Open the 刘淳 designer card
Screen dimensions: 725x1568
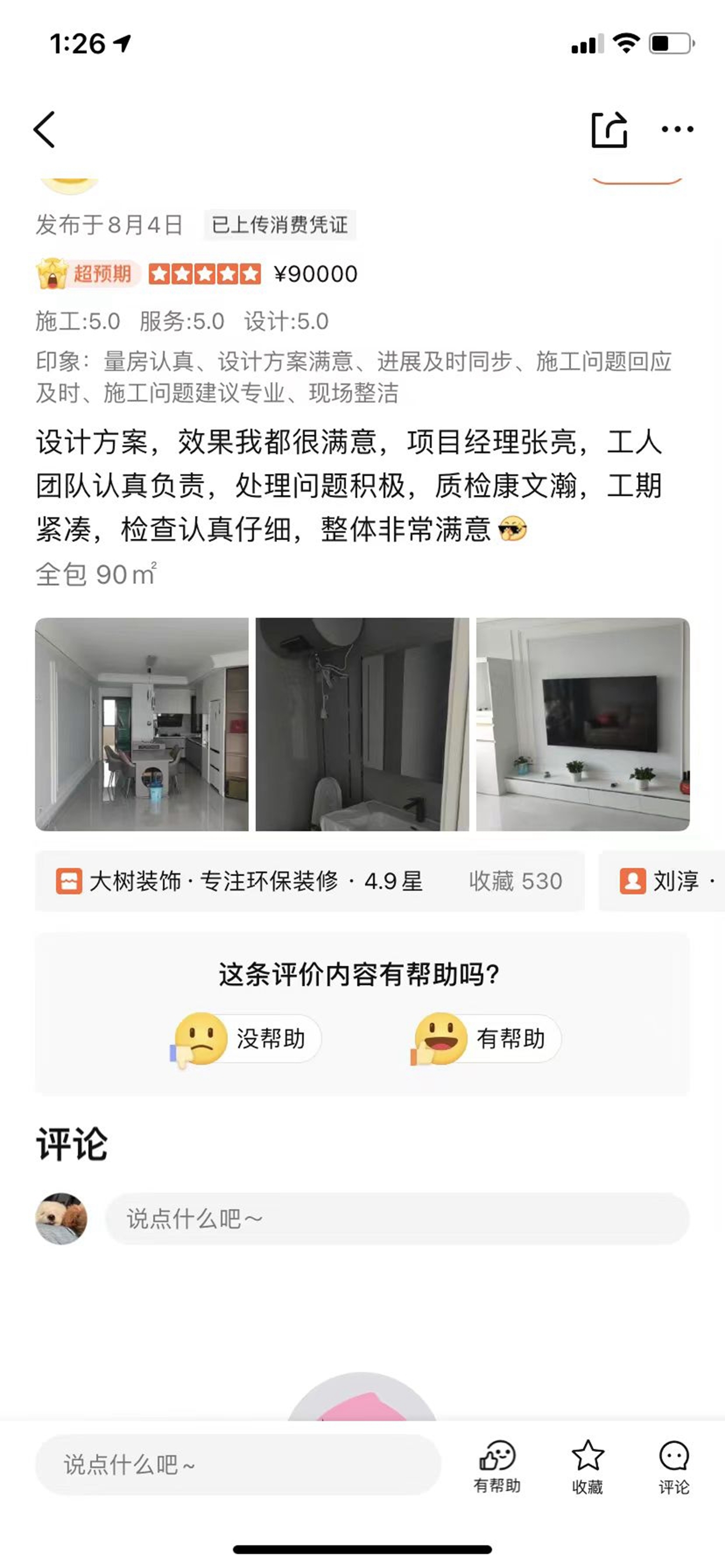[664, 881]
